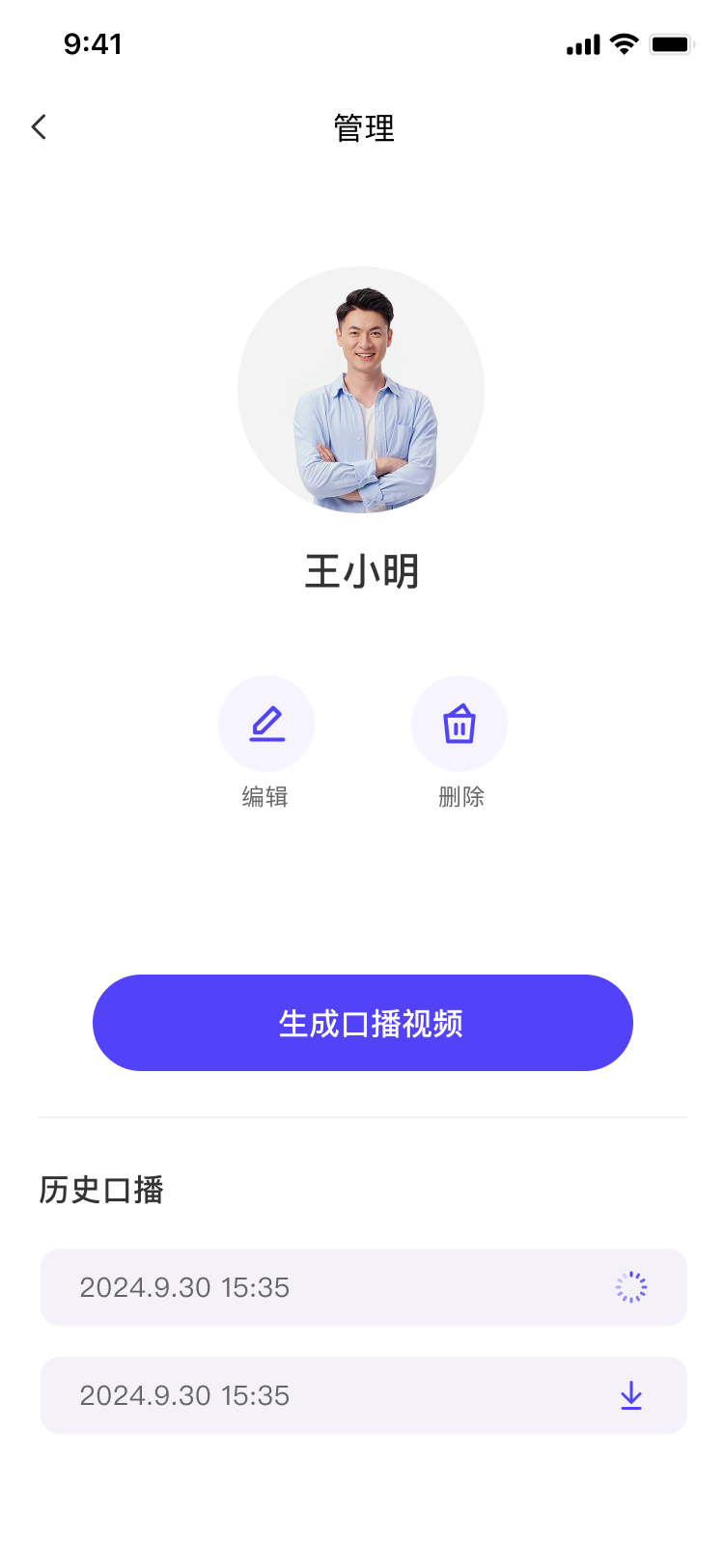Click the avatar photo of 王小明
The width and height of the screenshot is (724, 1568).
coord(362,390)
